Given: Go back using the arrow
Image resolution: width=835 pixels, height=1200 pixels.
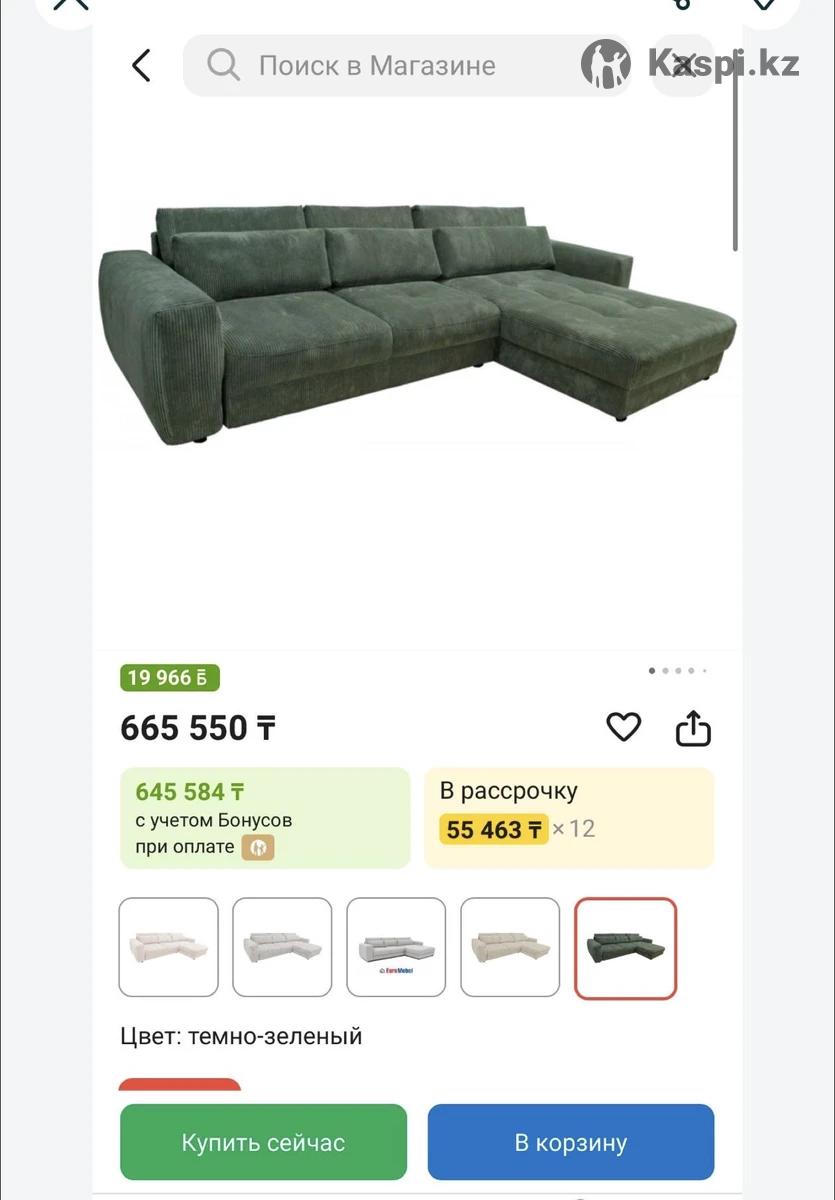Looking at the screenshot, I should coord(141,66).
